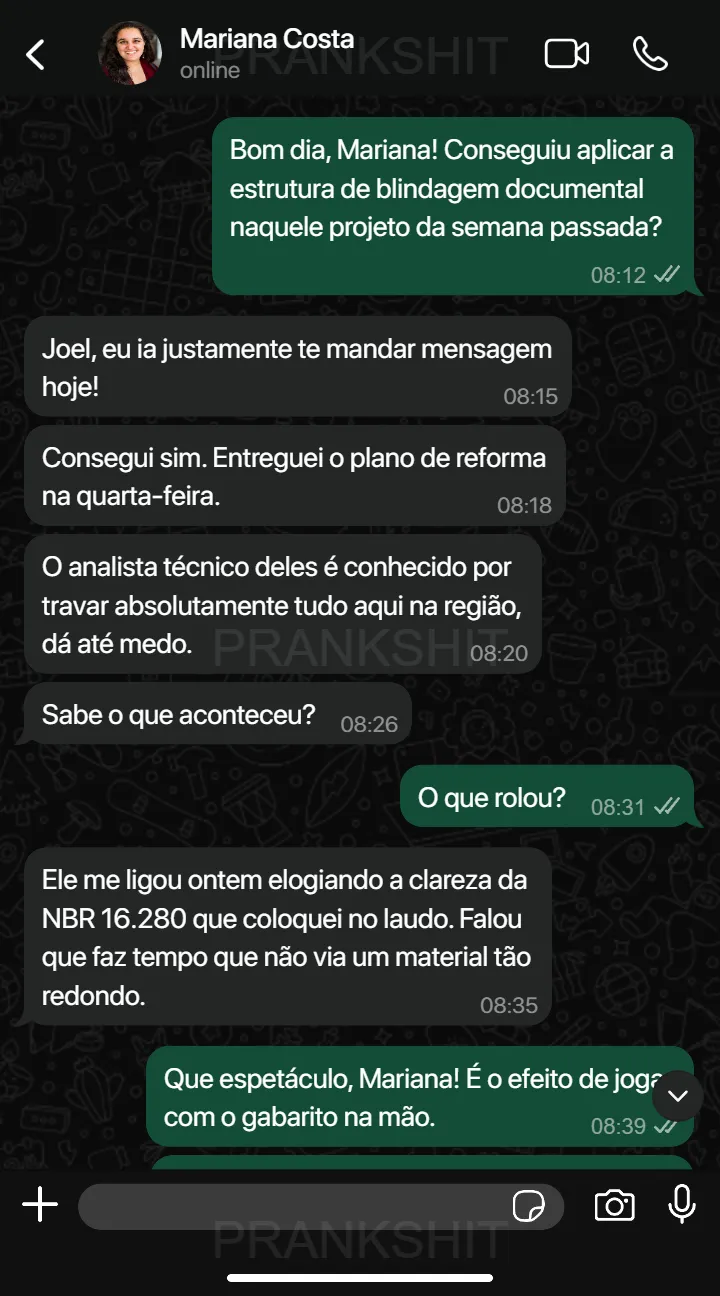Start a voice call with Mariana

pyautogui.click(x=651, y=54)
